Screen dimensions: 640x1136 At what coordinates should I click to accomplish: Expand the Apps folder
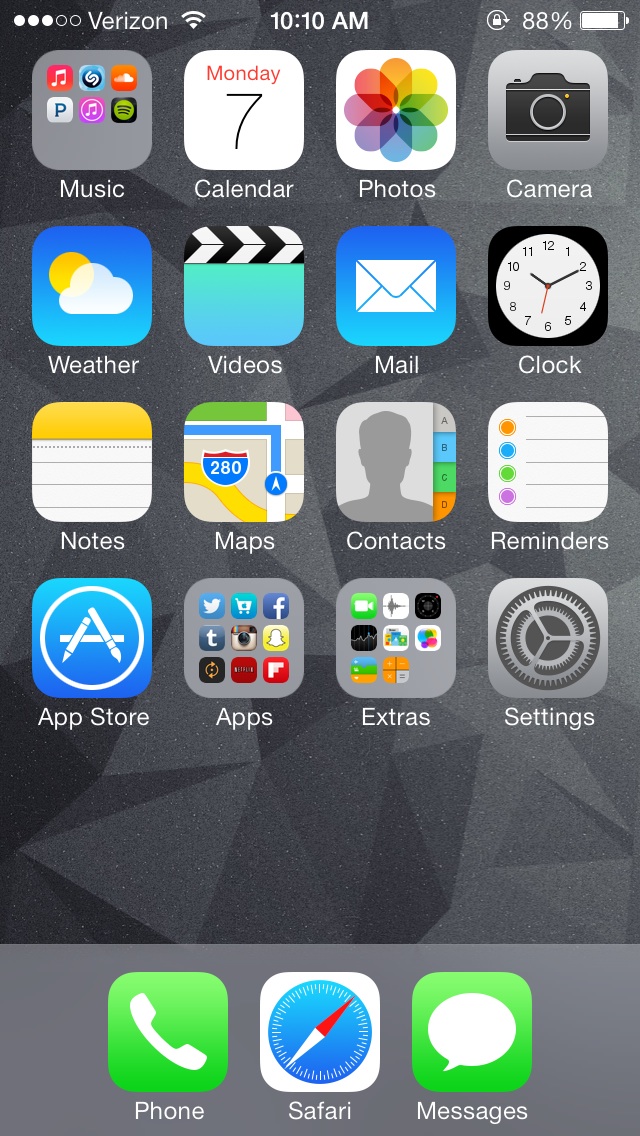[244, 638]
